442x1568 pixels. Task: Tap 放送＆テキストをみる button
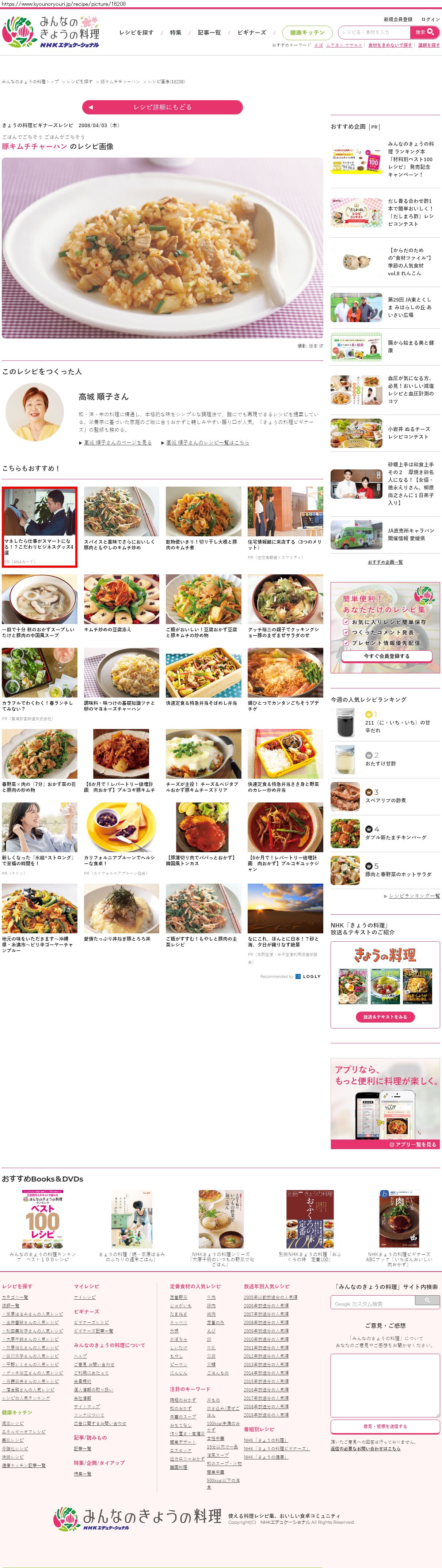click(385, 1017)
